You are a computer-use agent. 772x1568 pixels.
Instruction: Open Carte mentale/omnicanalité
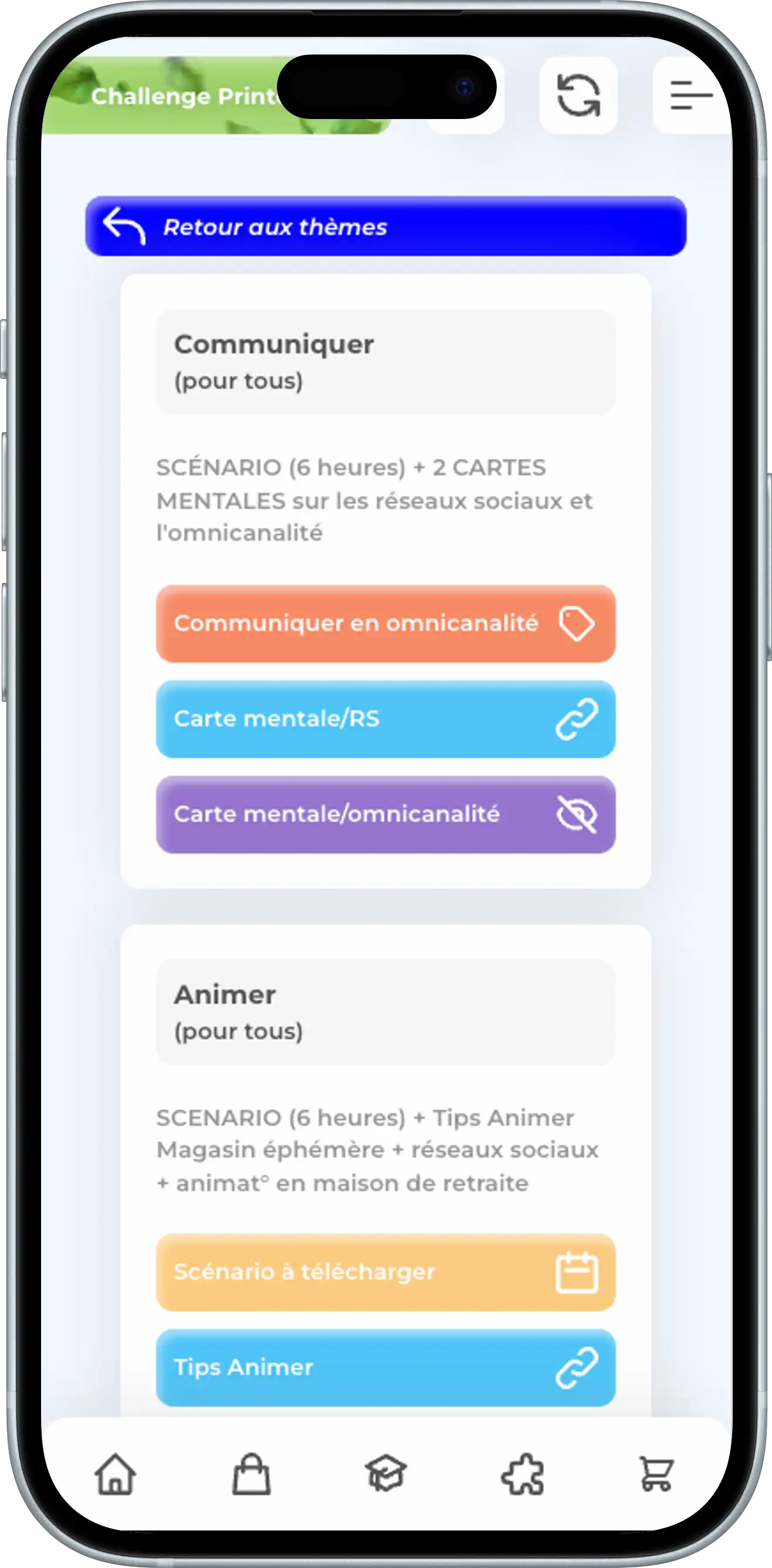pyautogui.click(x=385, y=814)
